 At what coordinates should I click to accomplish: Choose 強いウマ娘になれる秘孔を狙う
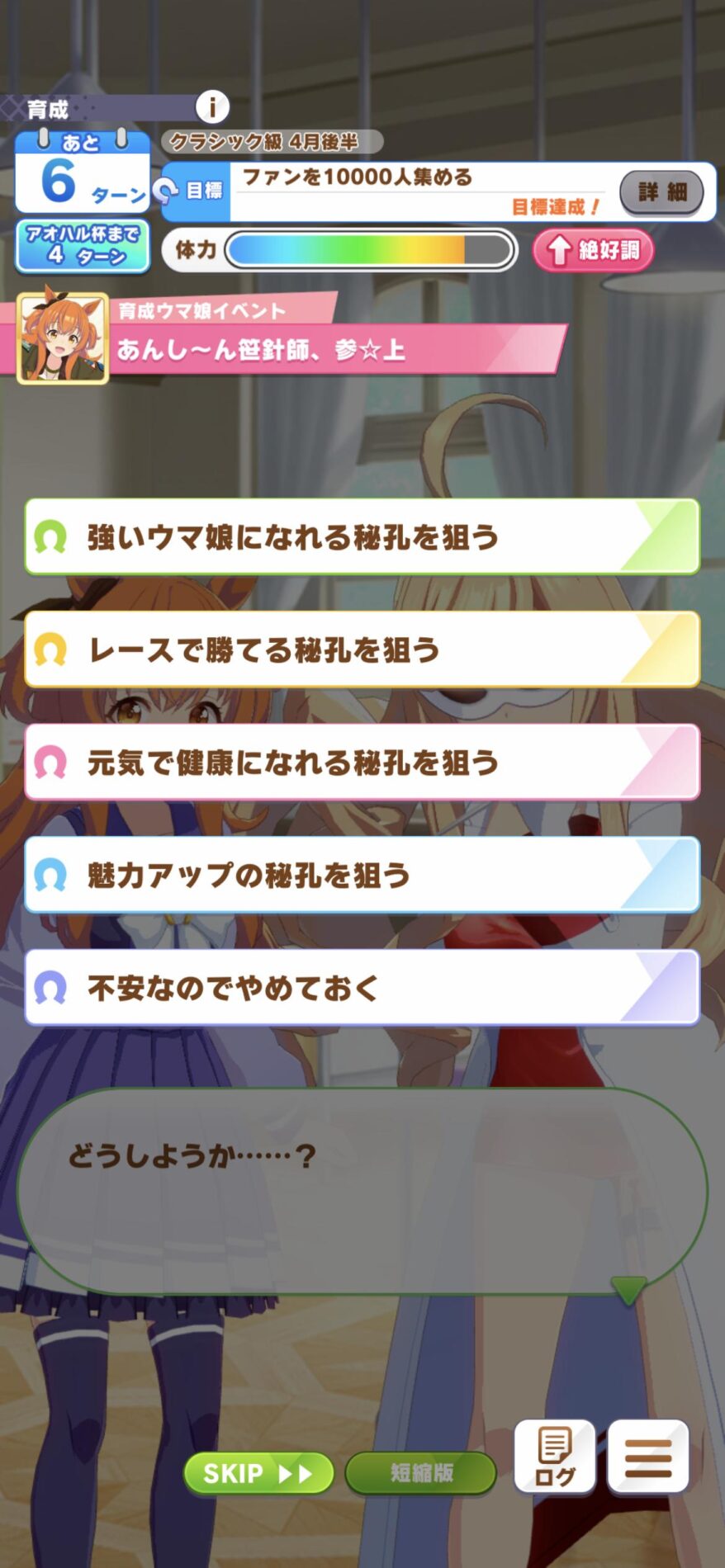tap(362, 537)
